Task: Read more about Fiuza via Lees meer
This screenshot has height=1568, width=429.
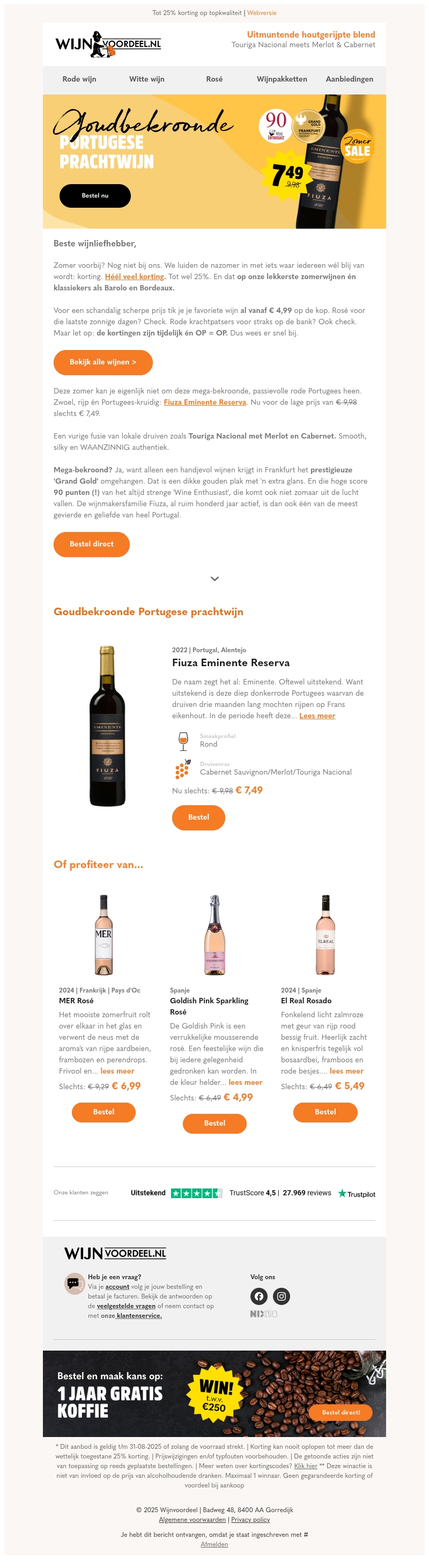Action: [x=316, y=716]
